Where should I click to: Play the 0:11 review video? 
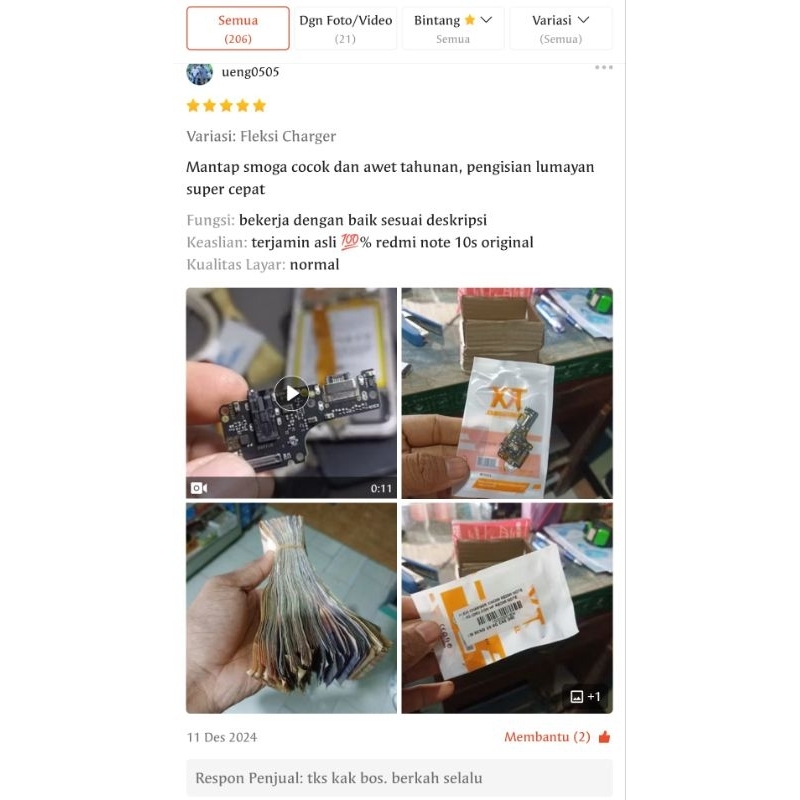[291, 393]
